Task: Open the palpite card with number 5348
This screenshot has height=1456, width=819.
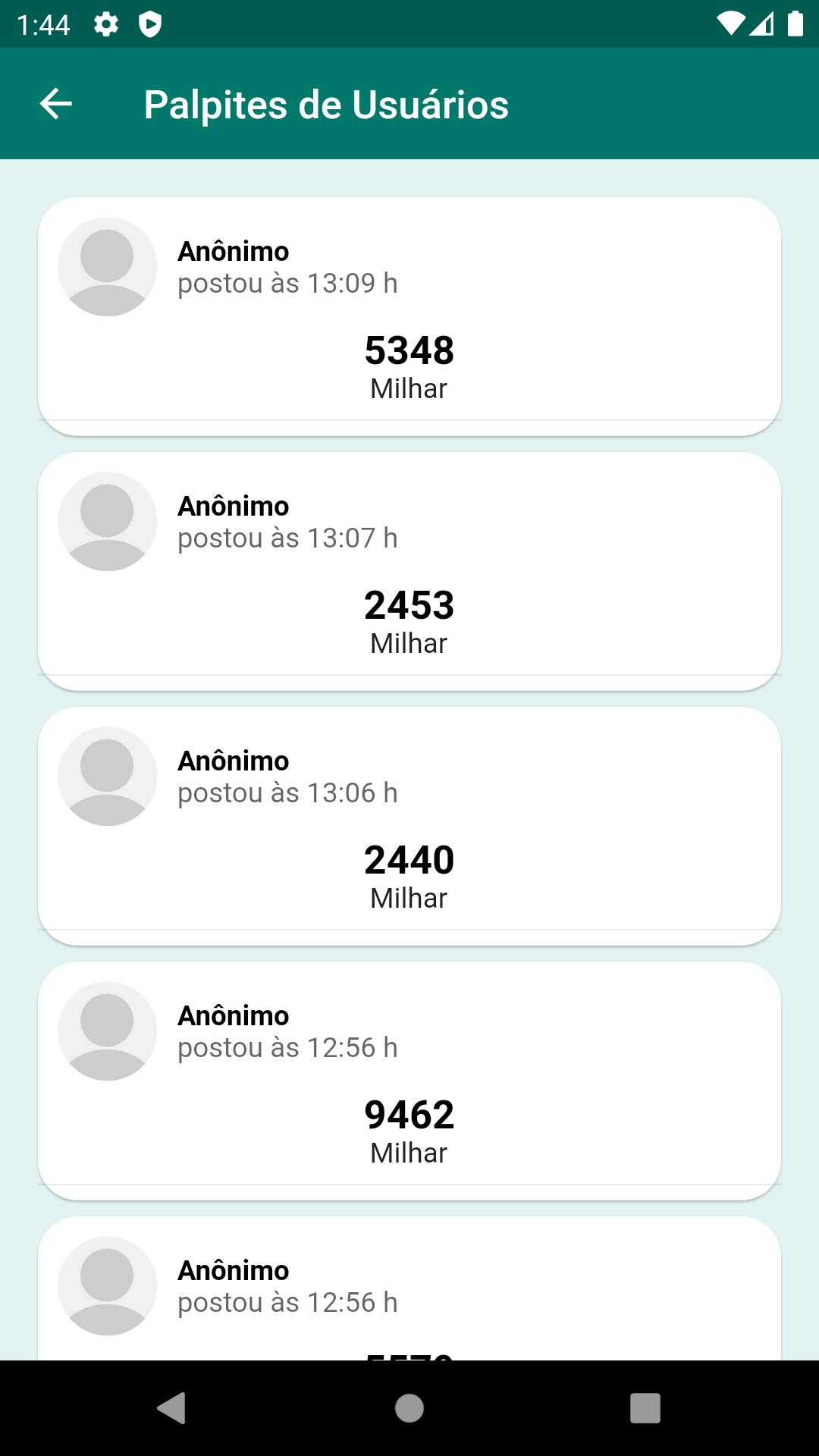Action: click(409, 316)
